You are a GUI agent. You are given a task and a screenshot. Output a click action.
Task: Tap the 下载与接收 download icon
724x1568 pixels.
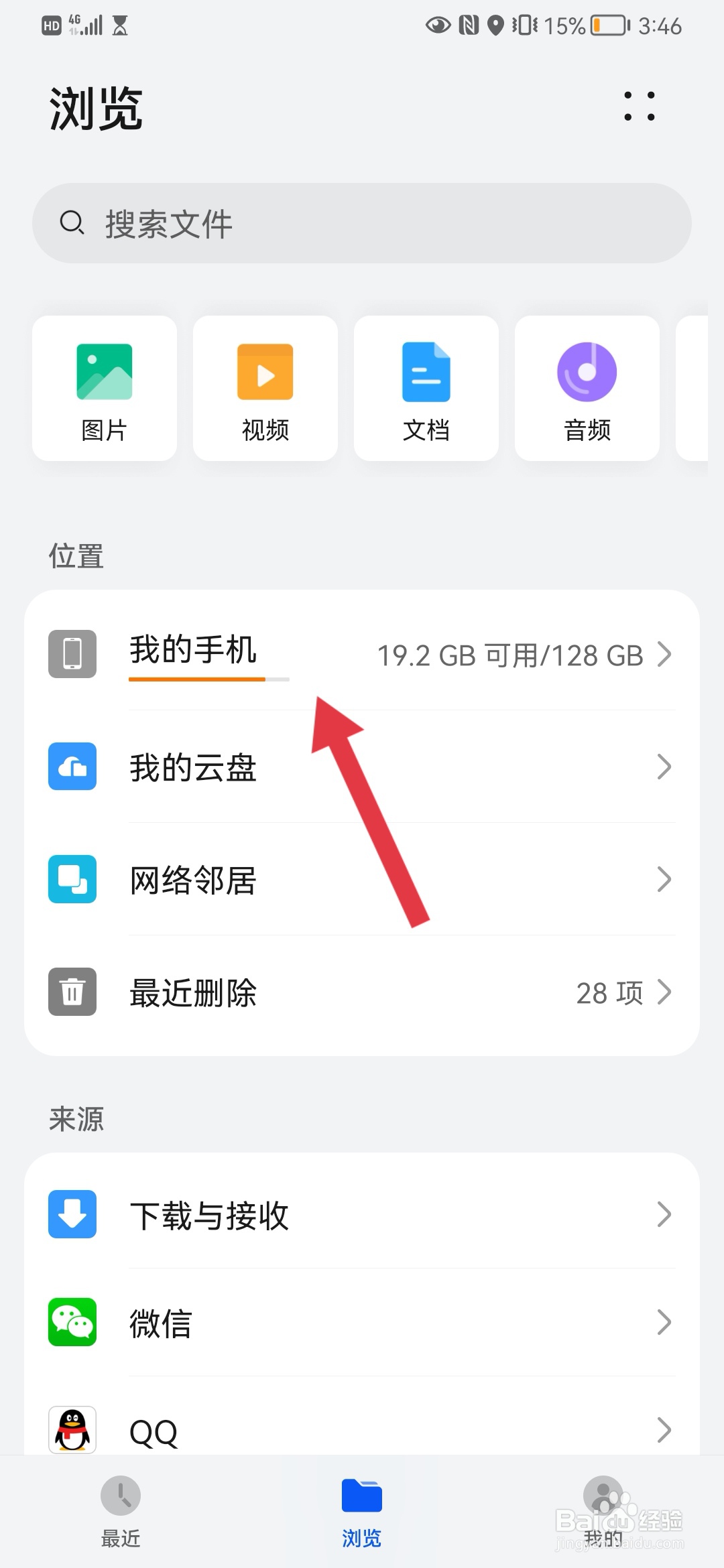point(72,1214)
